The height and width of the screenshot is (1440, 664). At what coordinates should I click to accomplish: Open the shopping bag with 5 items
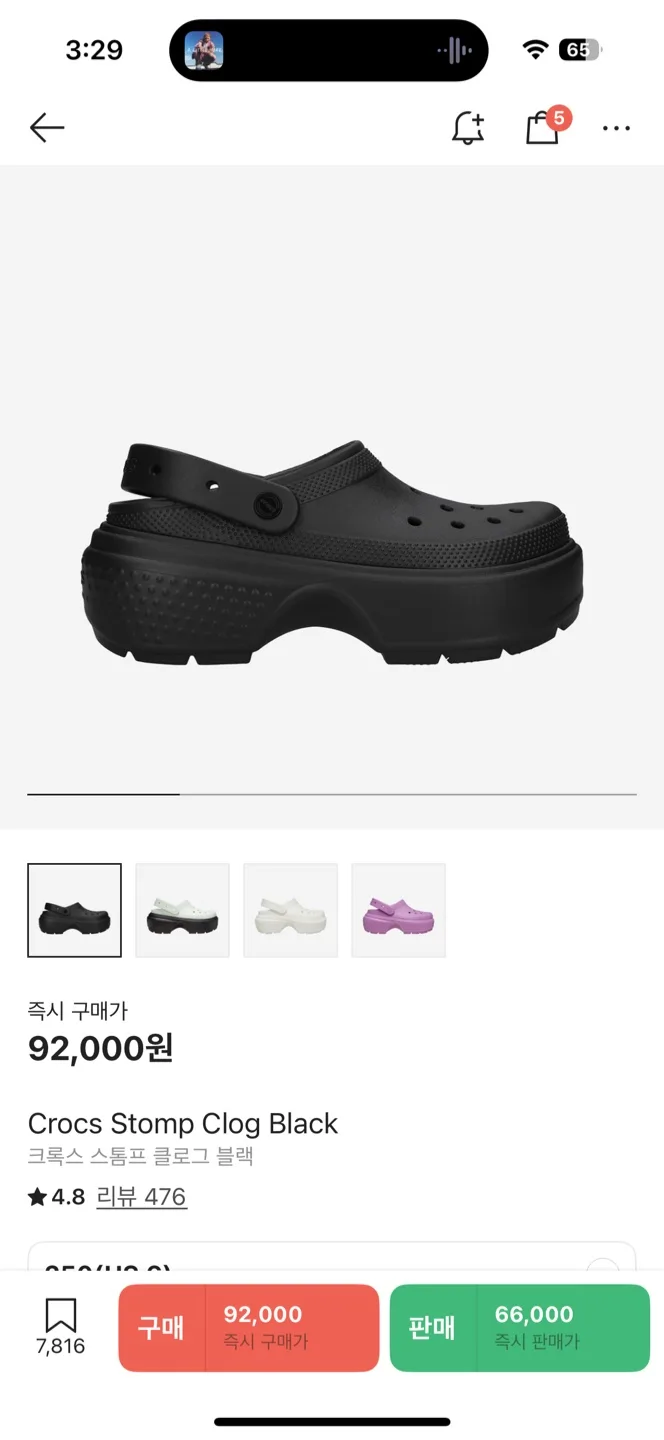point(543,128)
